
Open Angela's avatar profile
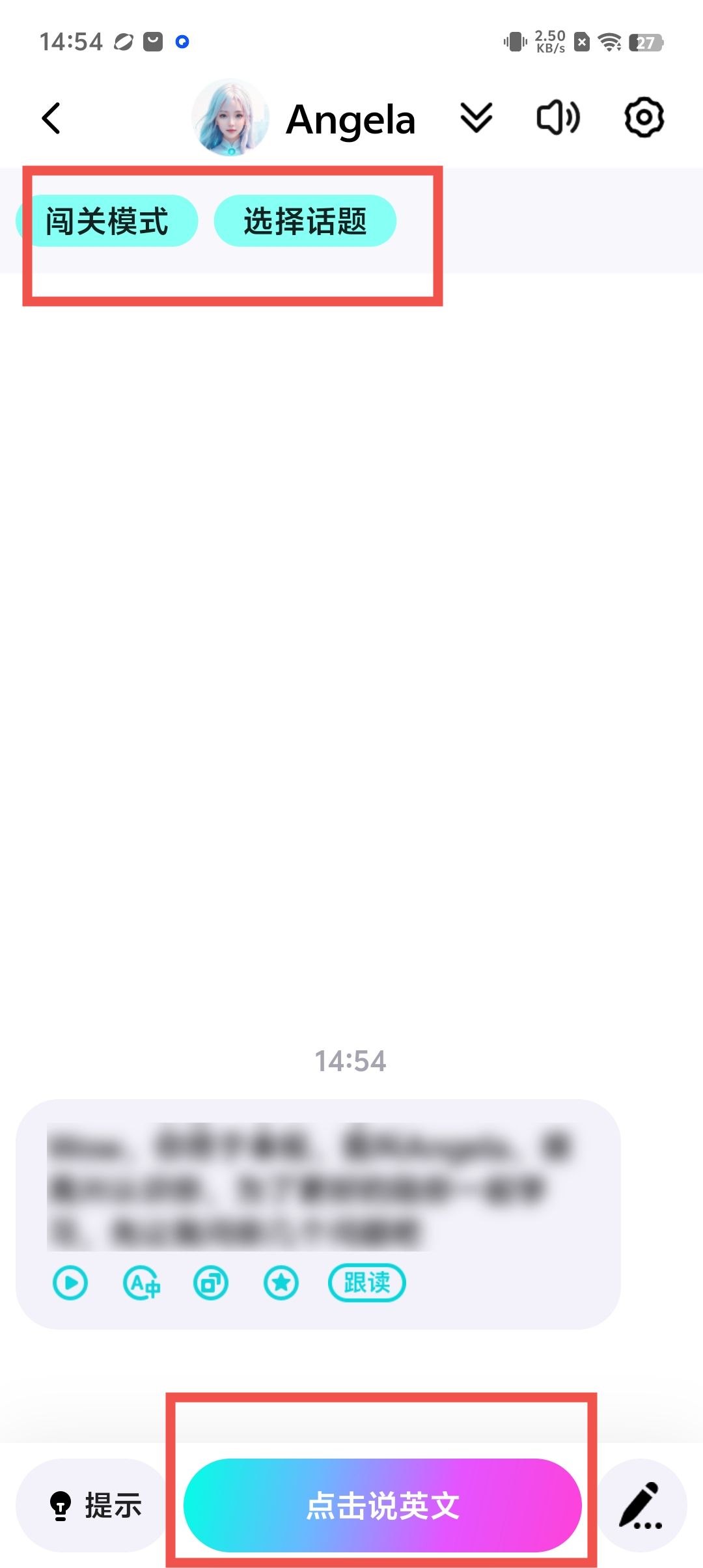click(230, 118)
